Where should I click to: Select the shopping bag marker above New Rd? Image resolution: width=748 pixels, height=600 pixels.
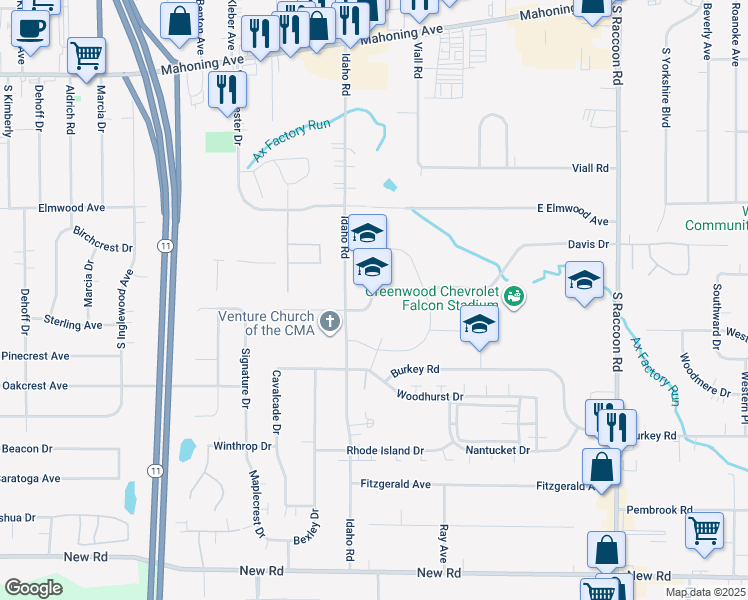coord(606,549)
